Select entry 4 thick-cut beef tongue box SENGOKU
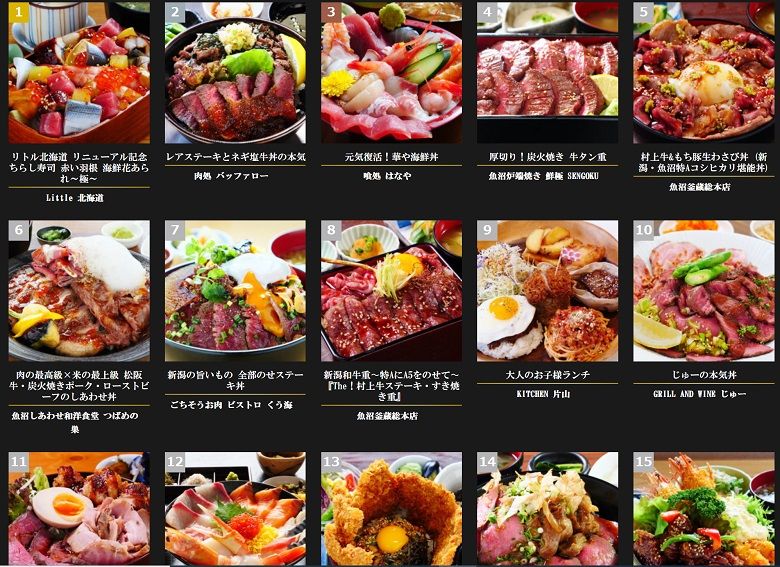Viewport: 780px width, 567px height. tap(547, 75)
